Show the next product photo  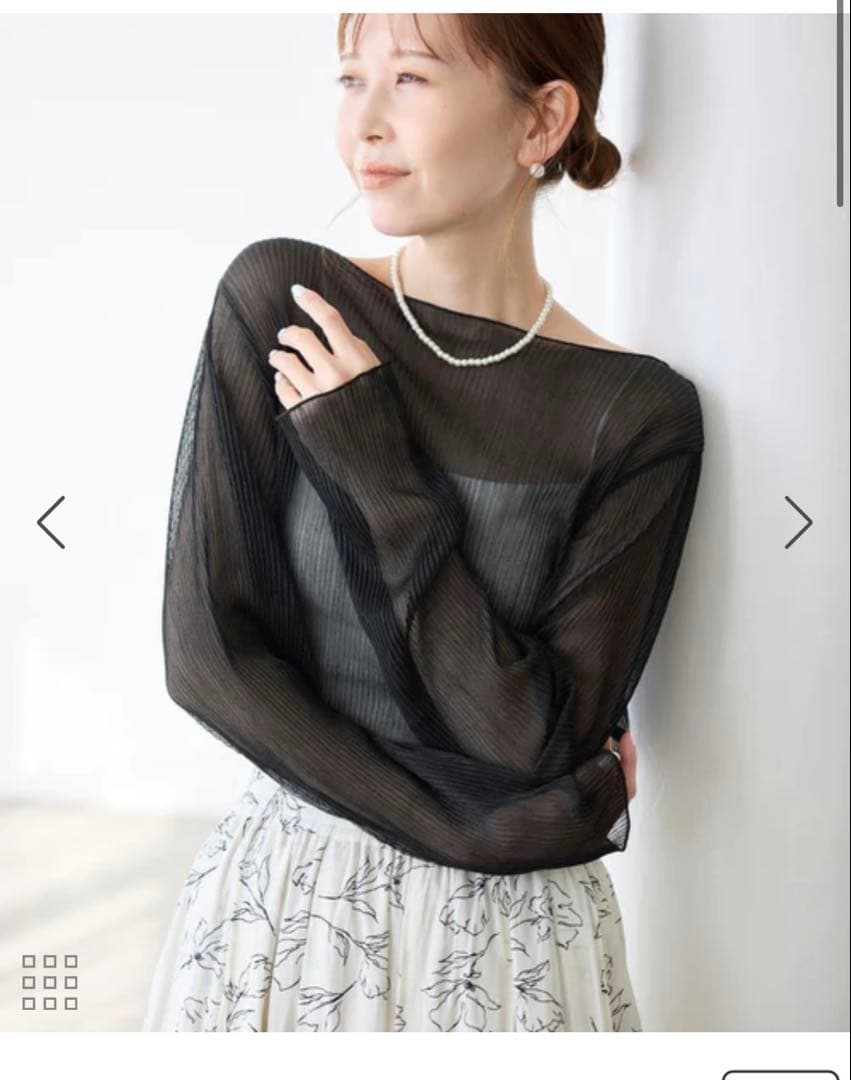(x=799, y=522)
